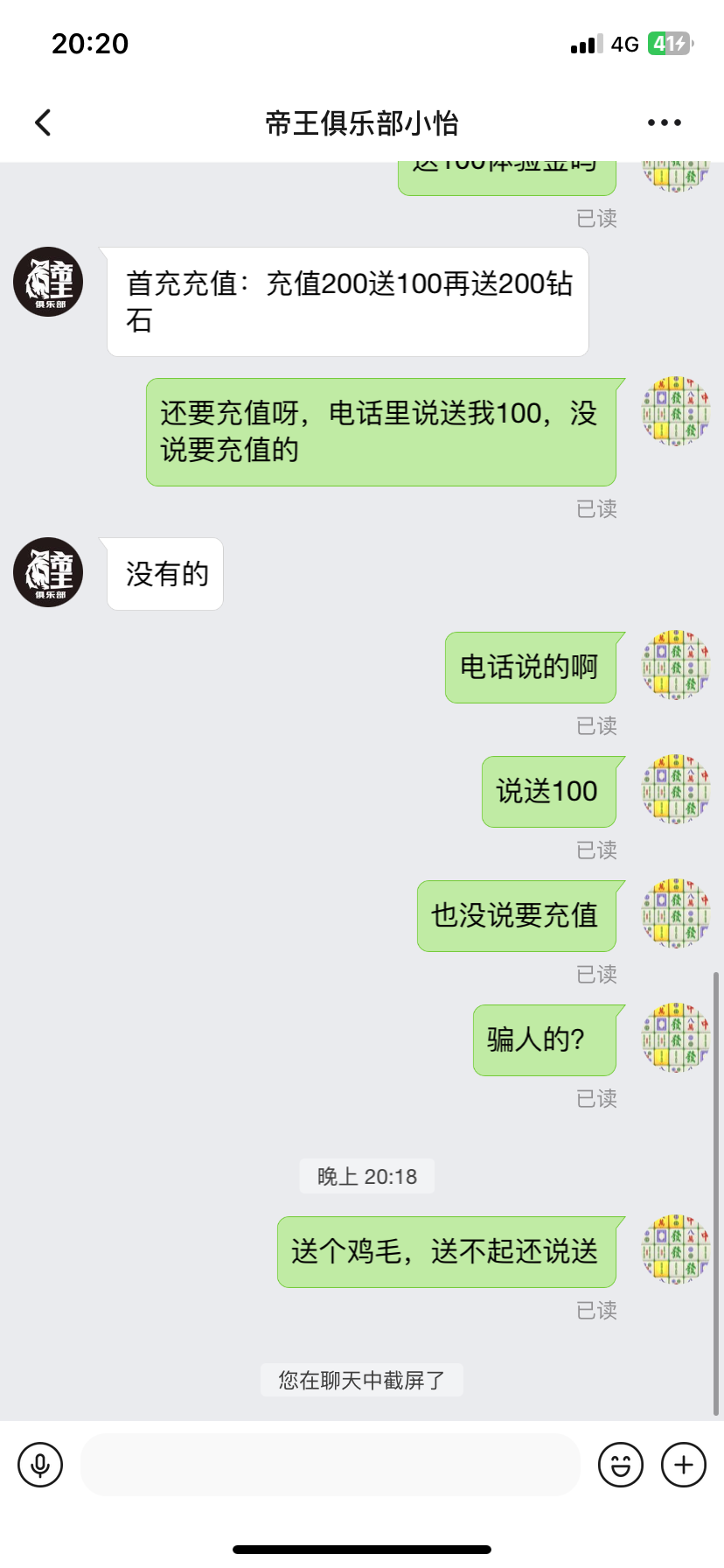
Task: Tap the 4G network indicator
Action: click(623, 44)
